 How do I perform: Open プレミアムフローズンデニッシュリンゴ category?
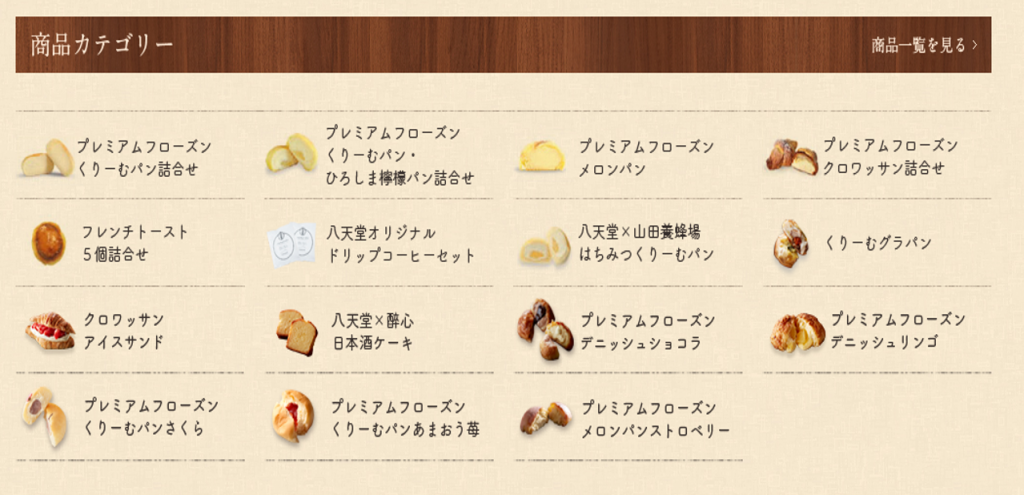tap(896, 331)
